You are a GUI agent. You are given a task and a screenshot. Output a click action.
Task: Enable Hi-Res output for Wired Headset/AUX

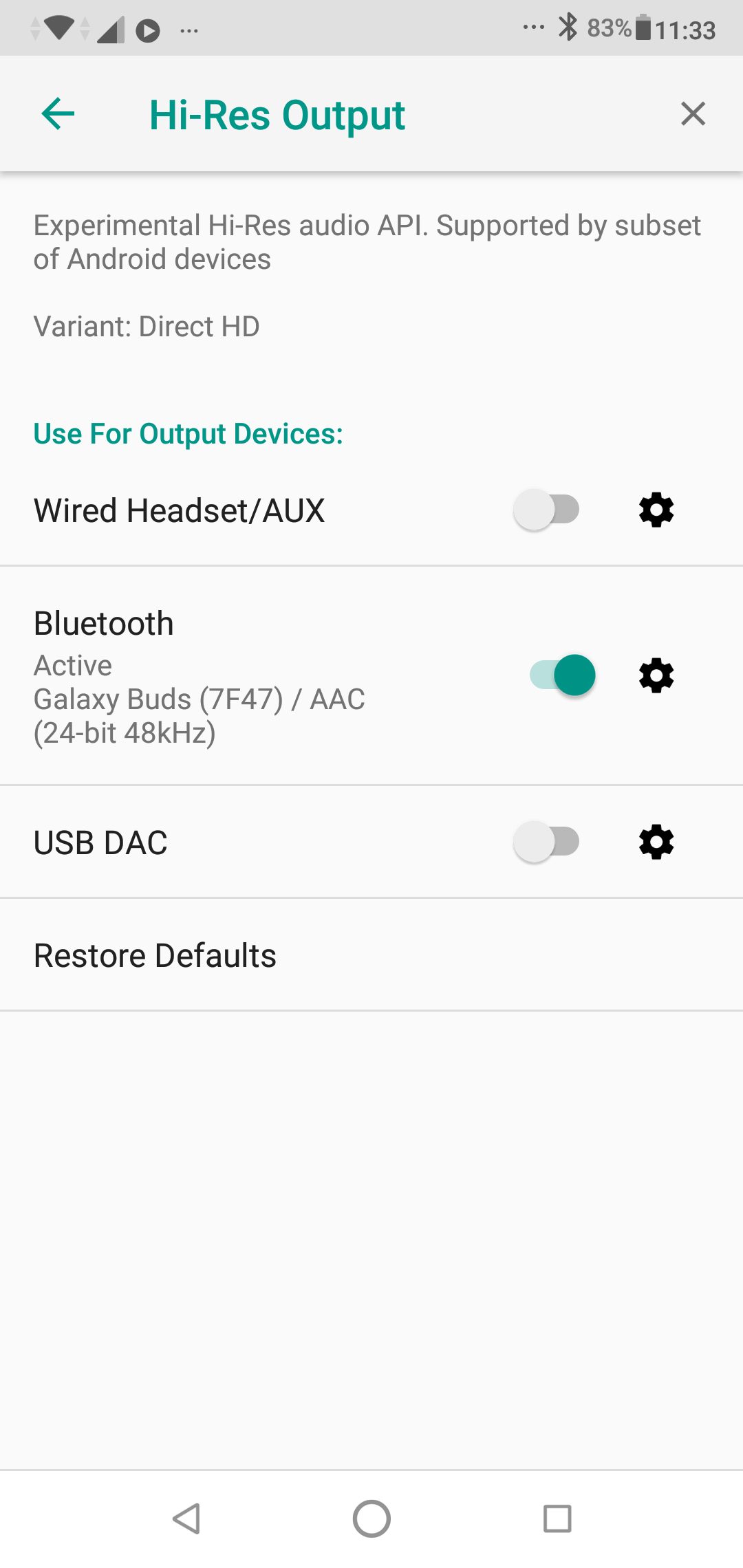pyautogui.click(x=547, y=510)
